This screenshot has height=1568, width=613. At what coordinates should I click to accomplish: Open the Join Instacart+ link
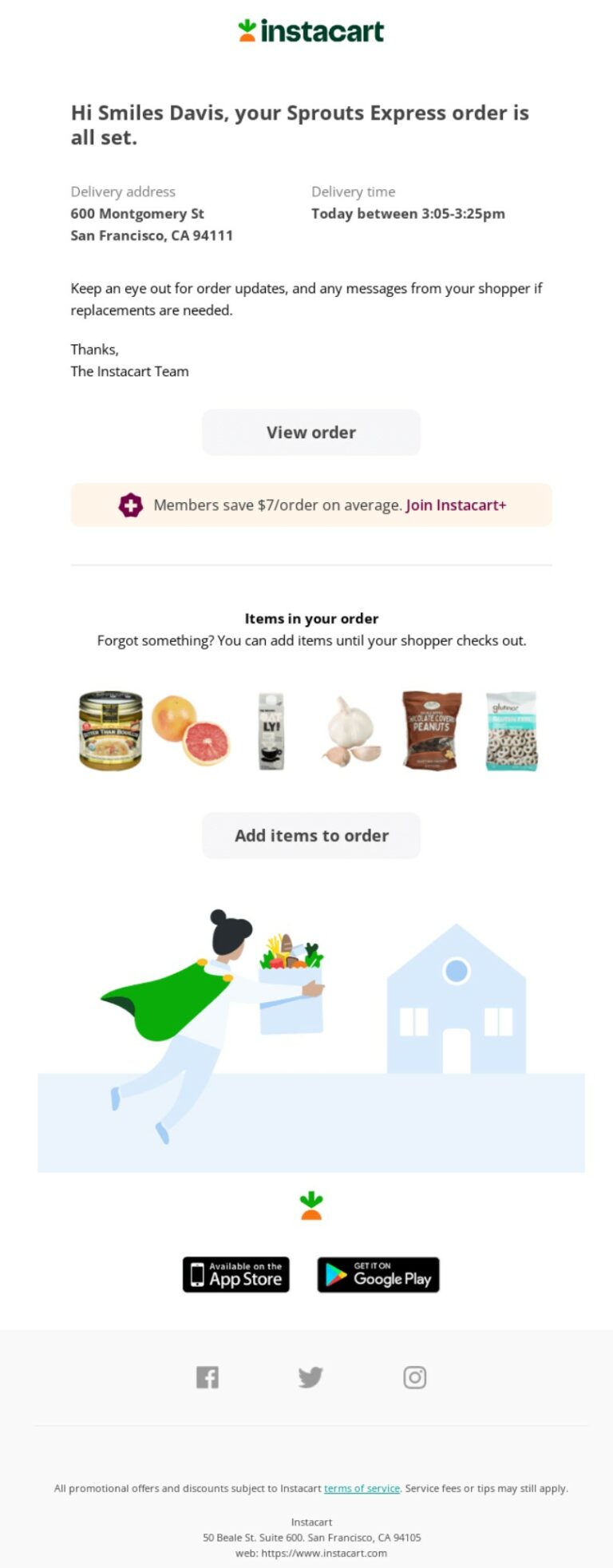(x=456, y=505)
